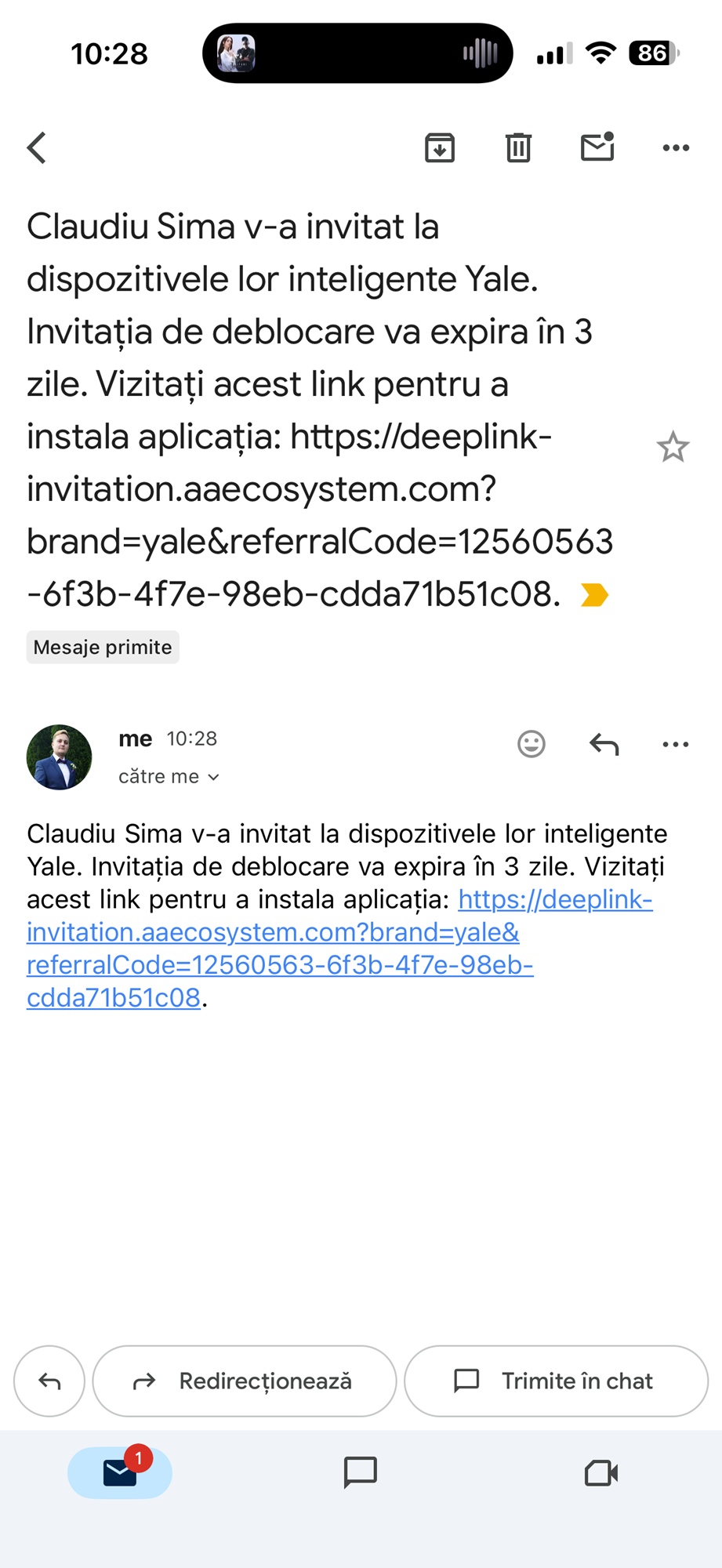
Task: Mark this email as unread
Action: pos(597,147)
